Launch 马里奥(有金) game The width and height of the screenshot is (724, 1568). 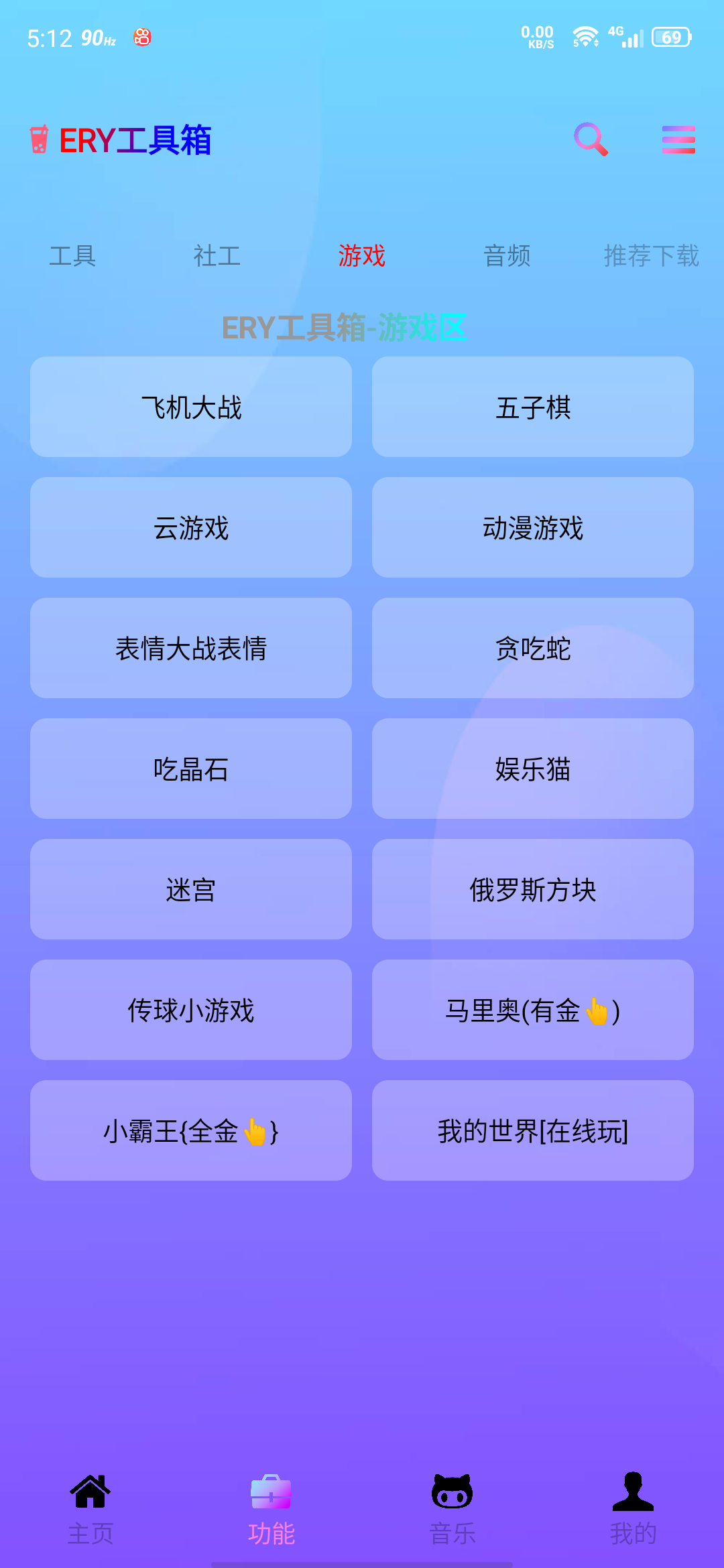[x=534, y=1010]
